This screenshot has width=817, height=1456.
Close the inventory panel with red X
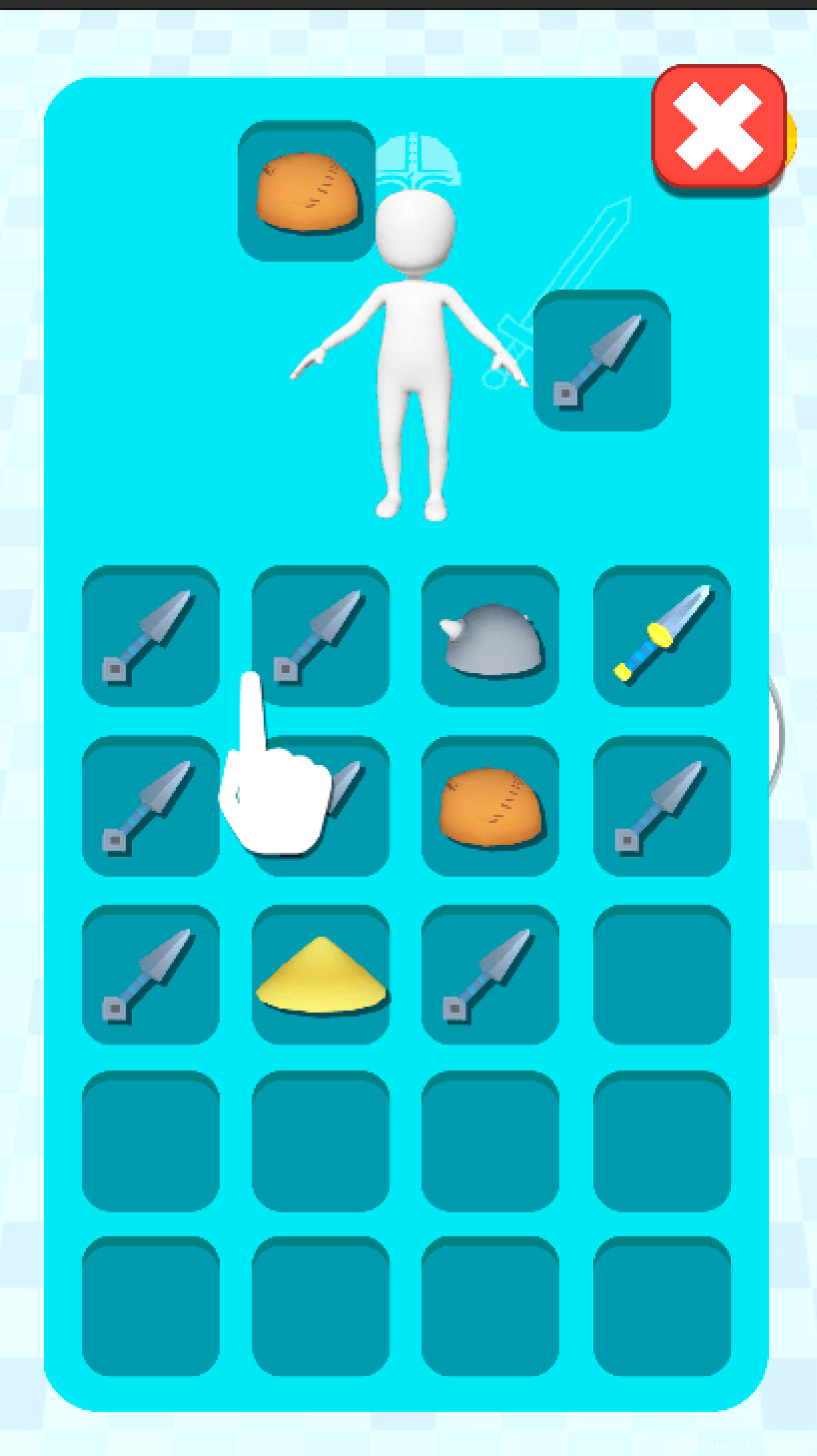click(x=718, y=127)
